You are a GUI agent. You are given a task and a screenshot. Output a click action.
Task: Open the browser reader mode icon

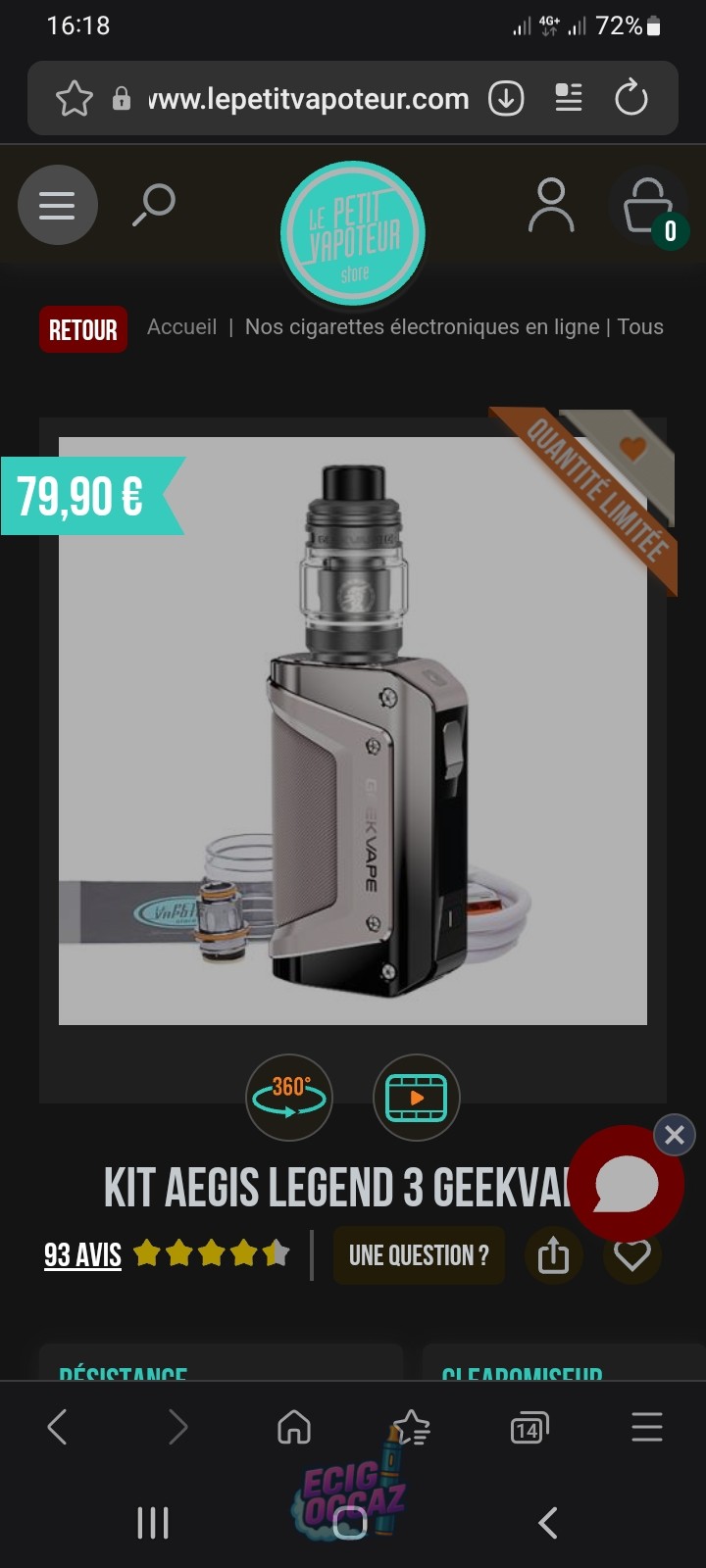click(569, 99)
